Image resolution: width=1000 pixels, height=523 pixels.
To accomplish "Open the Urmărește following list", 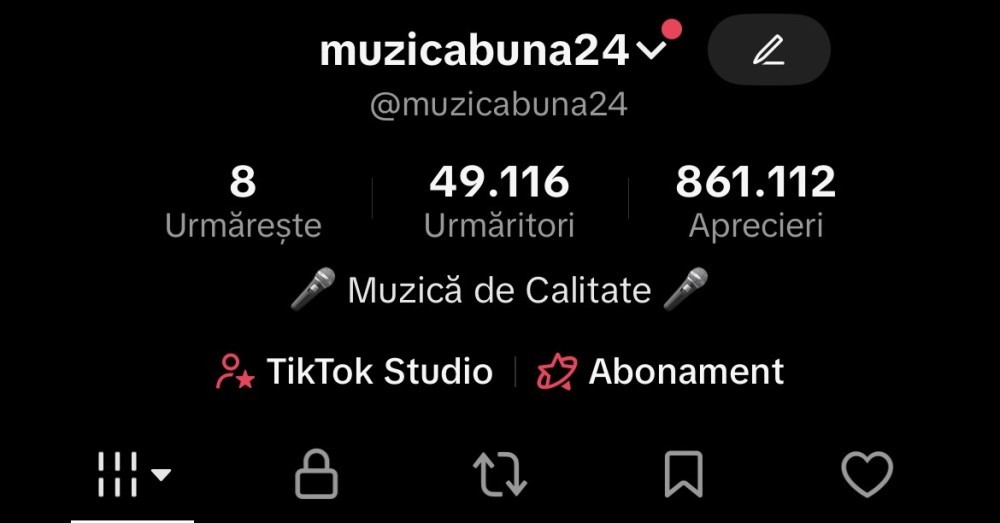I will tap(243, 203).
